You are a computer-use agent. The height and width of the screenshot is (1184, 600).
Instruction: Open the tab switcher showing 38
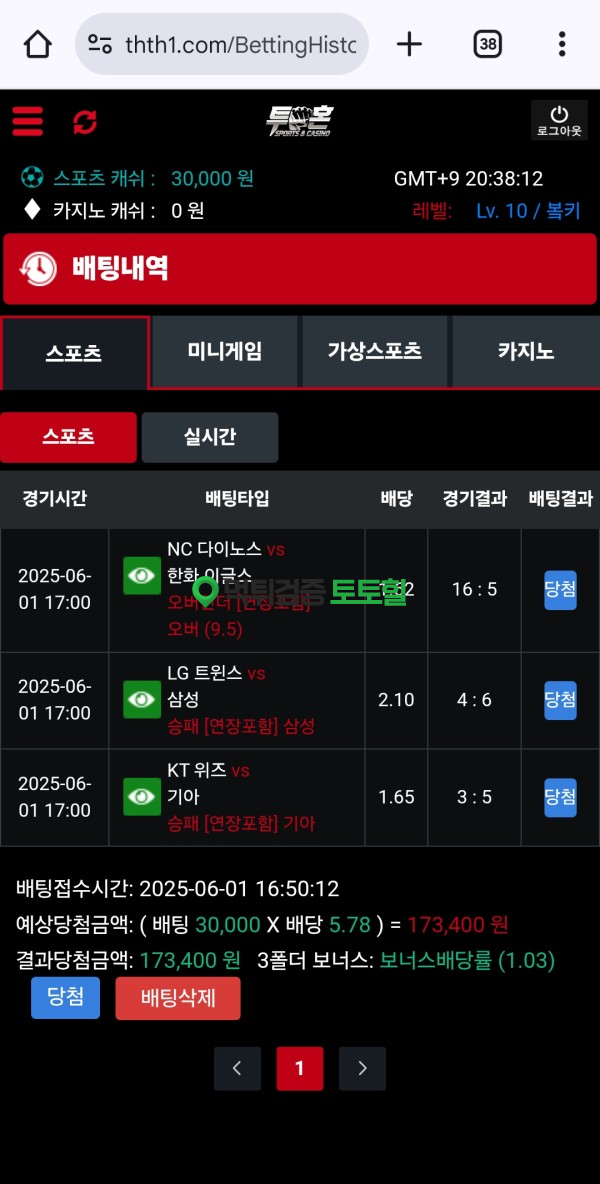click(488, 45)
